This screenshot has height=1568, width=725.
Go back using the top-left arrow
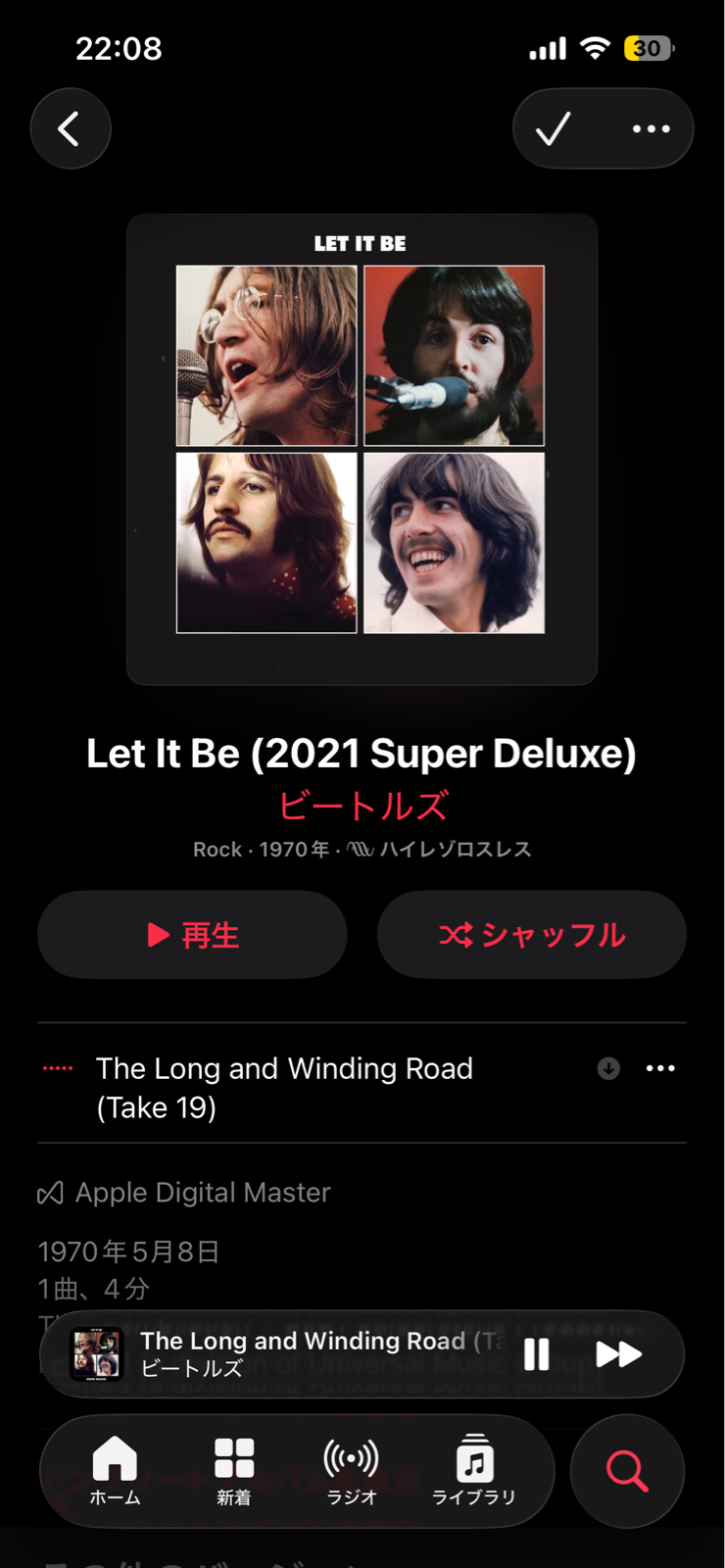pos(71,128)
